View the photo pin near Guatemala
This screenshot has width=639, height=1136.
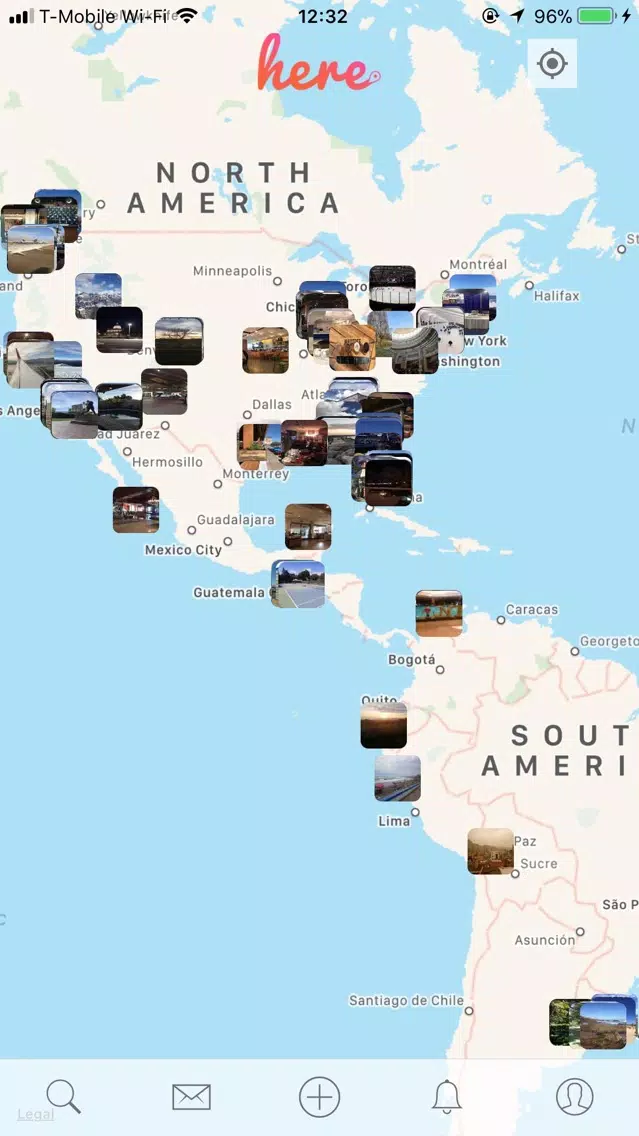click(x=298, y=584)
